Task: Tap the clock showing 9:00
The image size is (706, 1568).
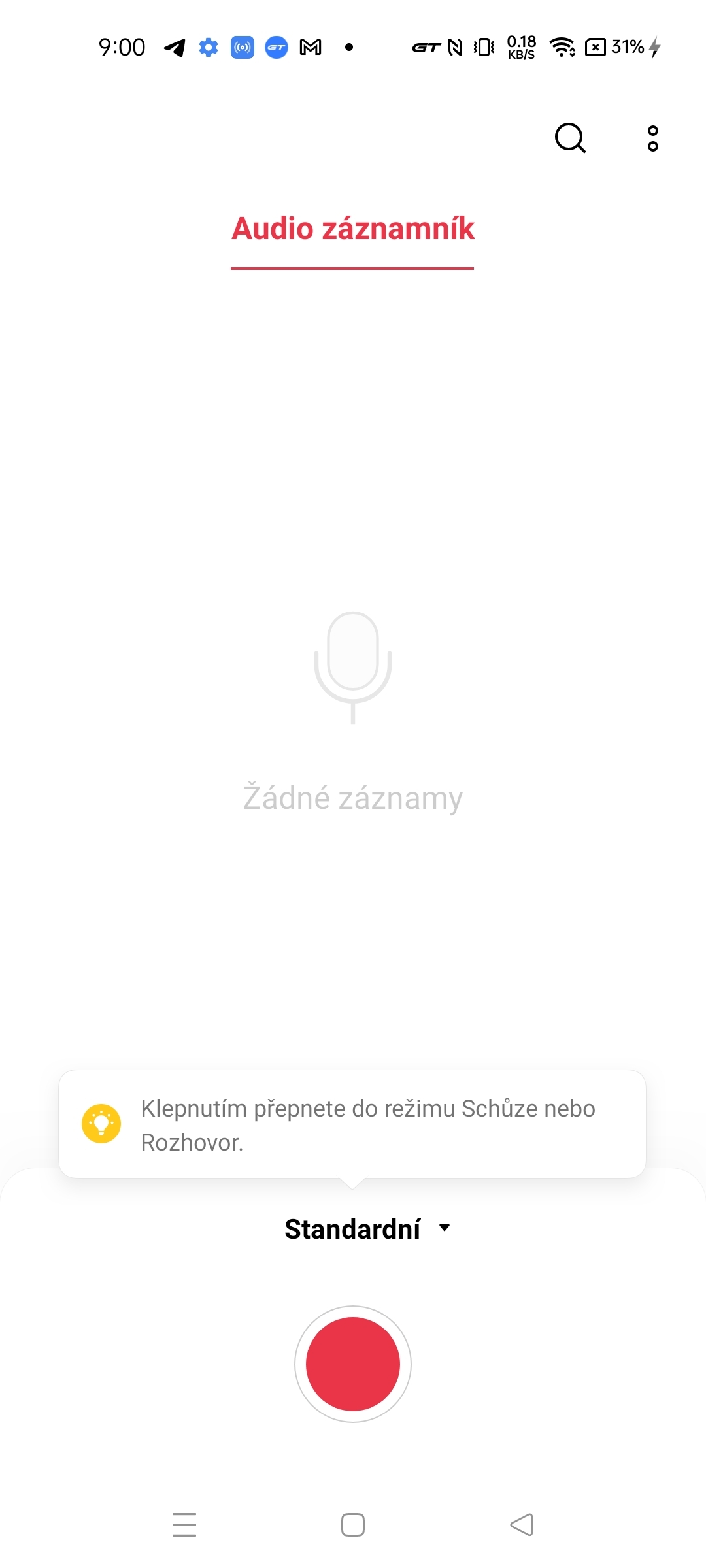Action: pyautogui.click(x=122, y=46)
